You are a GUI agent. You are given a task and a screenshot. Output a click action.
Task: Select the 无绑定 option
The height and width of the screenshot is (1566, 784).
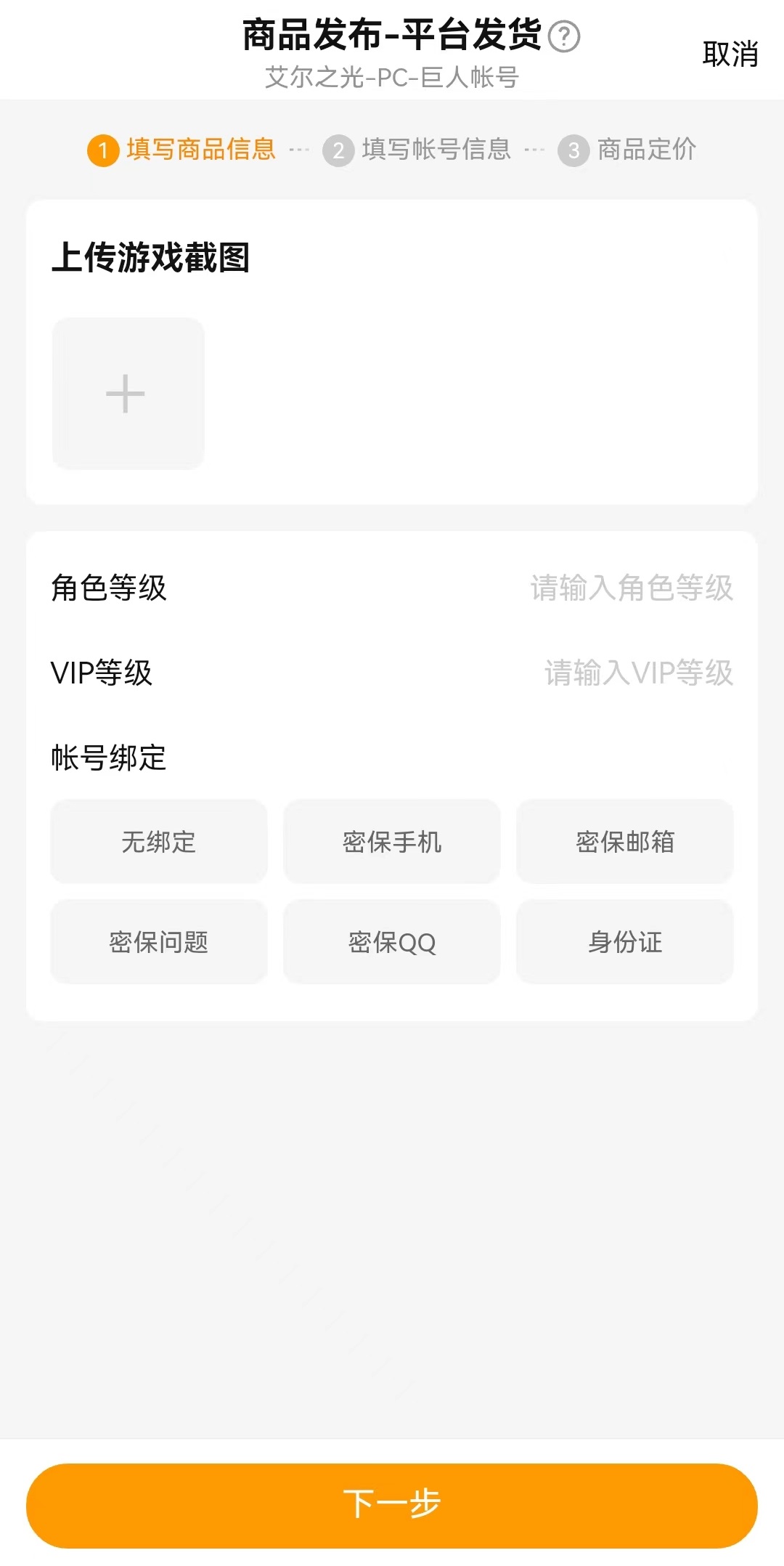point(159,842)
